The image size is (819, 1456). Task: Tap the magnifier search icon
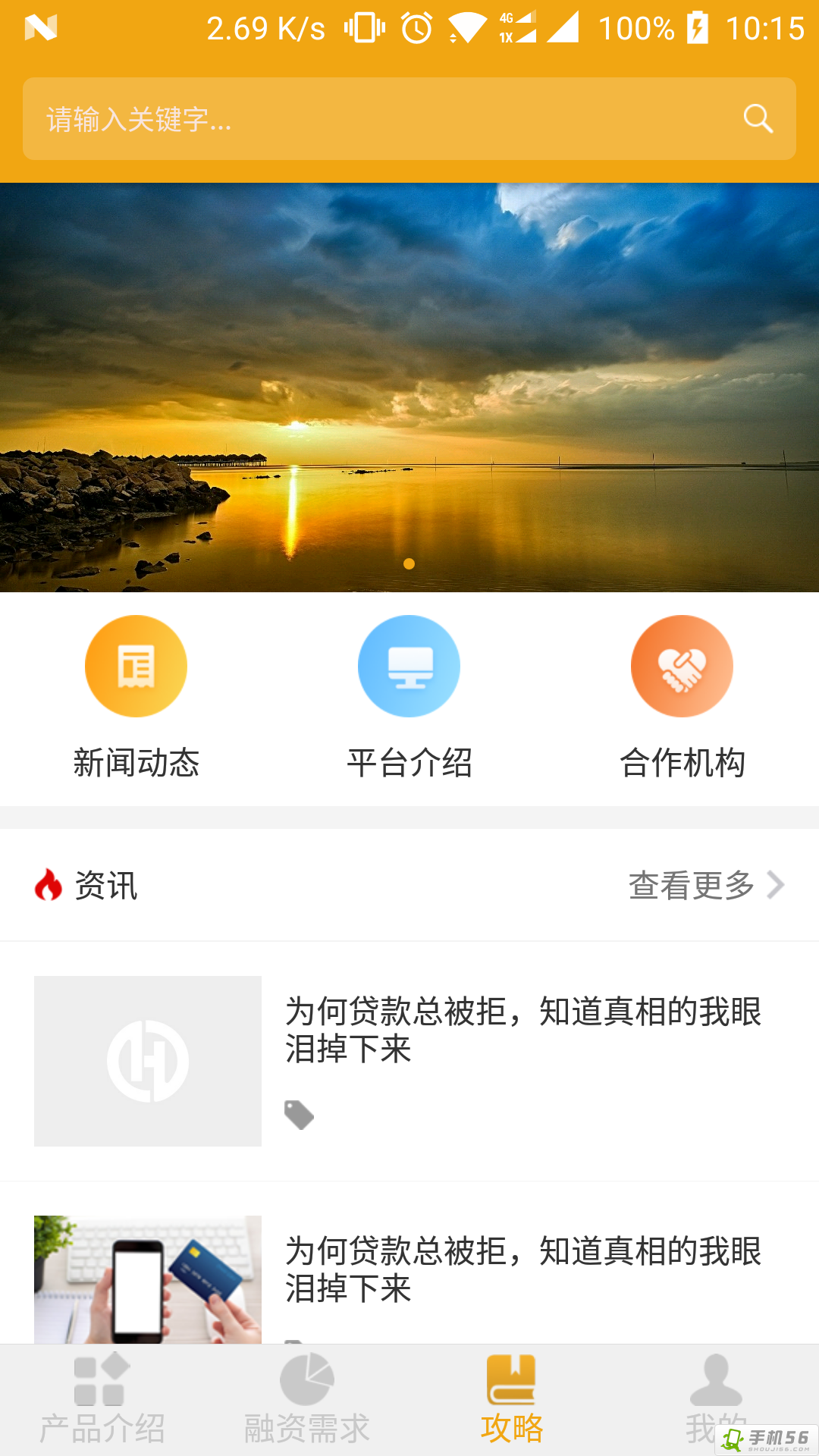tap(758, 119)
